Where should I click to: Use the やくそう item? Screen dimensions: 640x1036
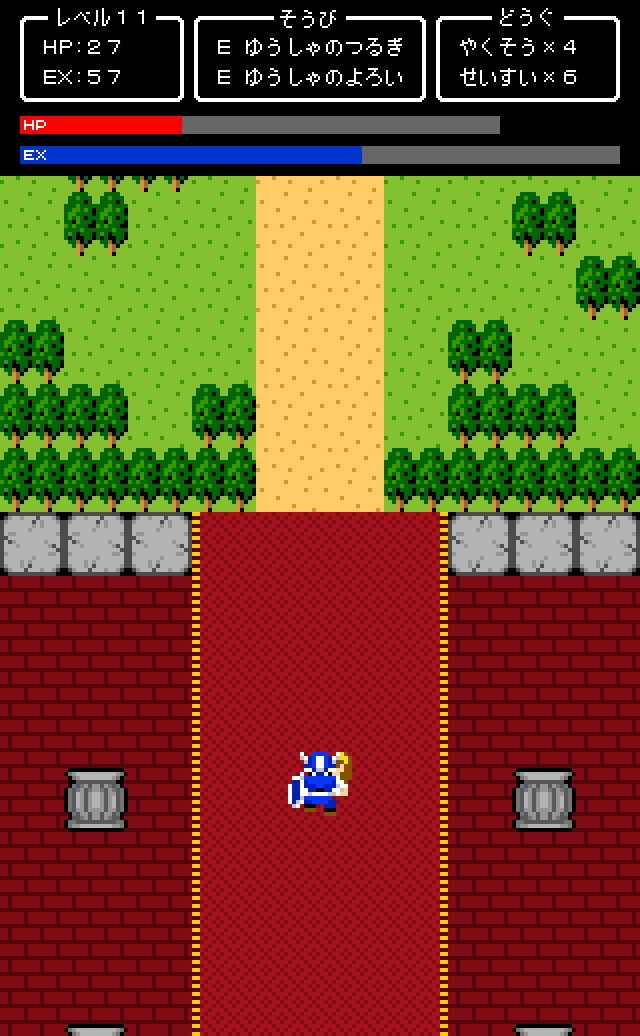pos(518,46)
